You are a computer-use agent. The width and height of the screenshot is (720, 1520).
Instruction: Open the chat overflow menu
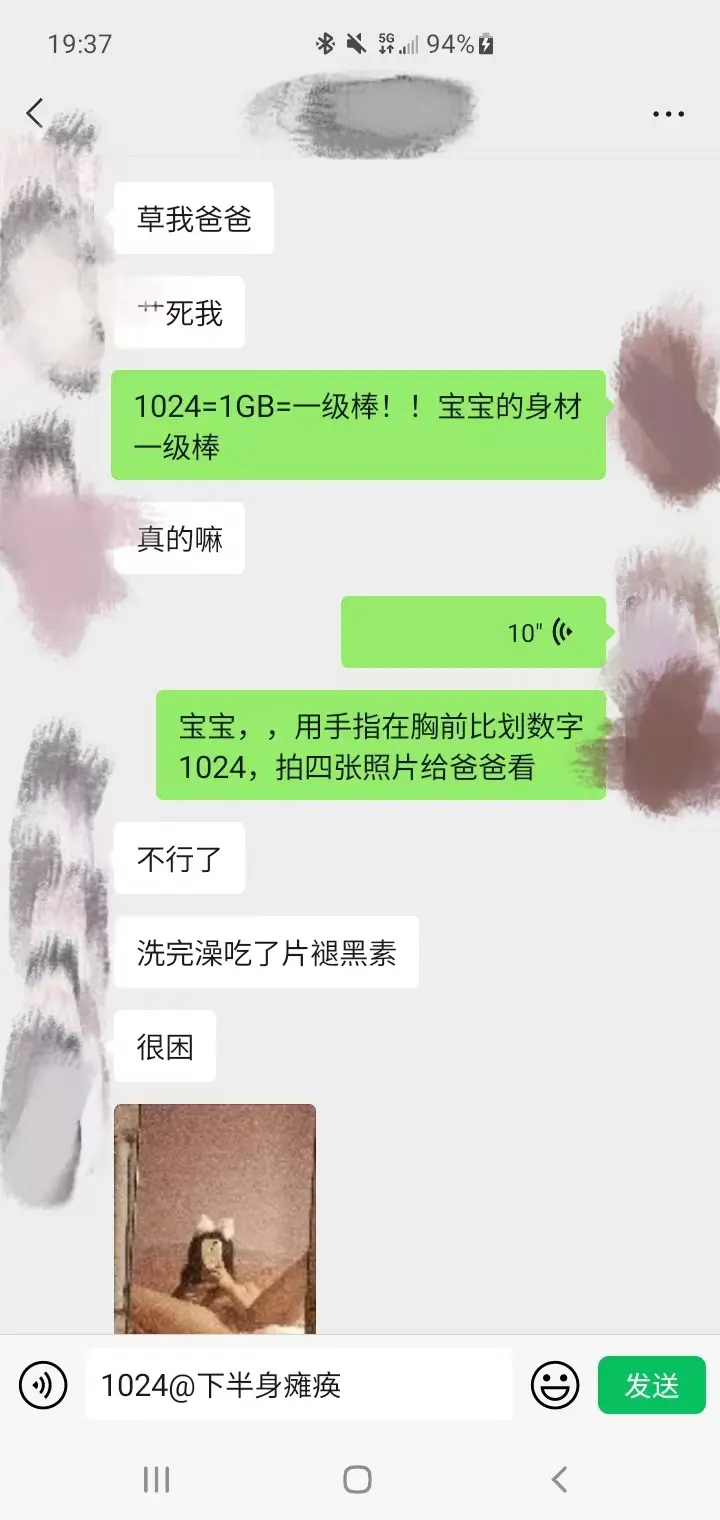tap(668, 114)
